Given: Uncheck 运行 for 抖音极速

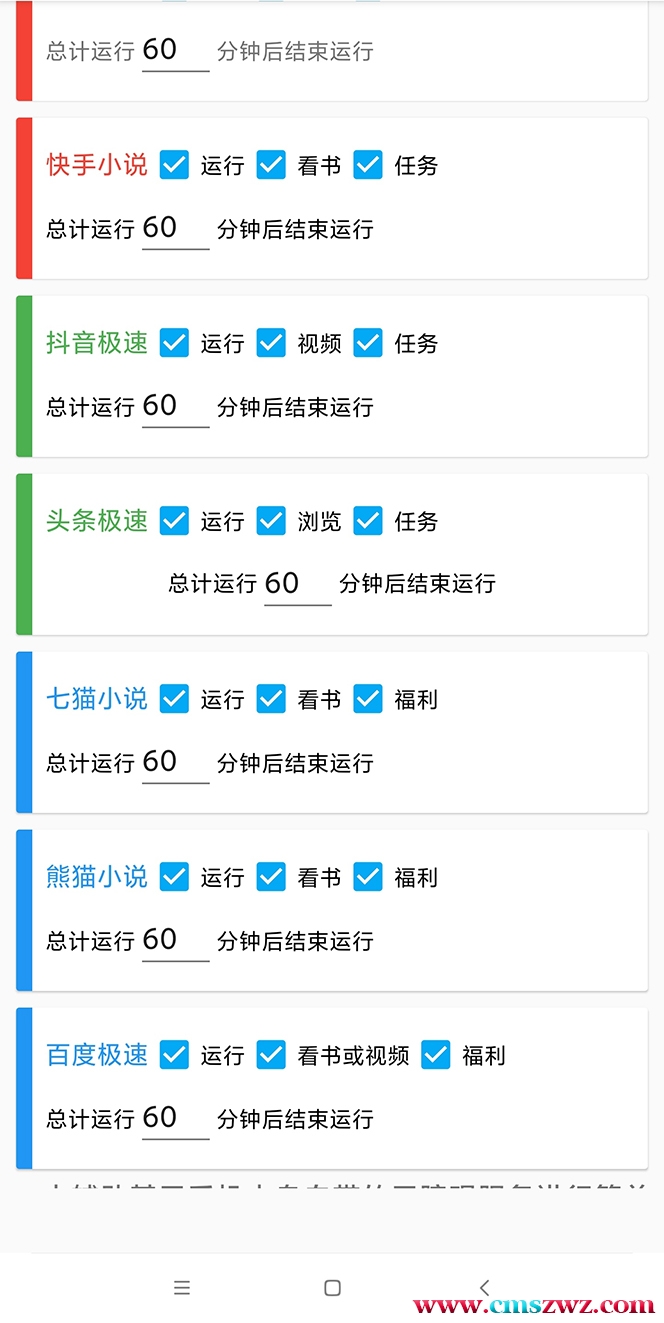Looking at the screenshot, I should coord(175,343).
